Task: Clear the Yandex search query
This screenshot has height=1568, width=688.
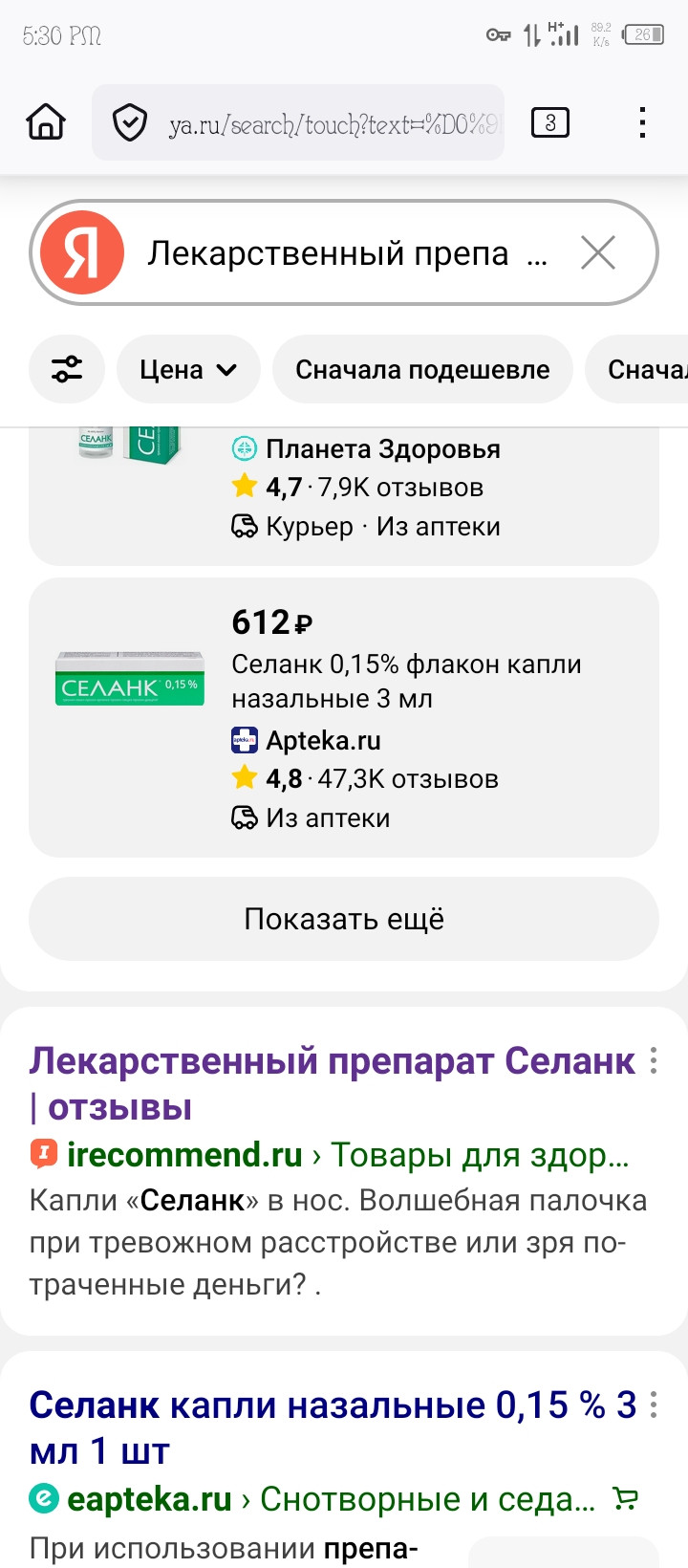Action: click(x=598, y=253)
